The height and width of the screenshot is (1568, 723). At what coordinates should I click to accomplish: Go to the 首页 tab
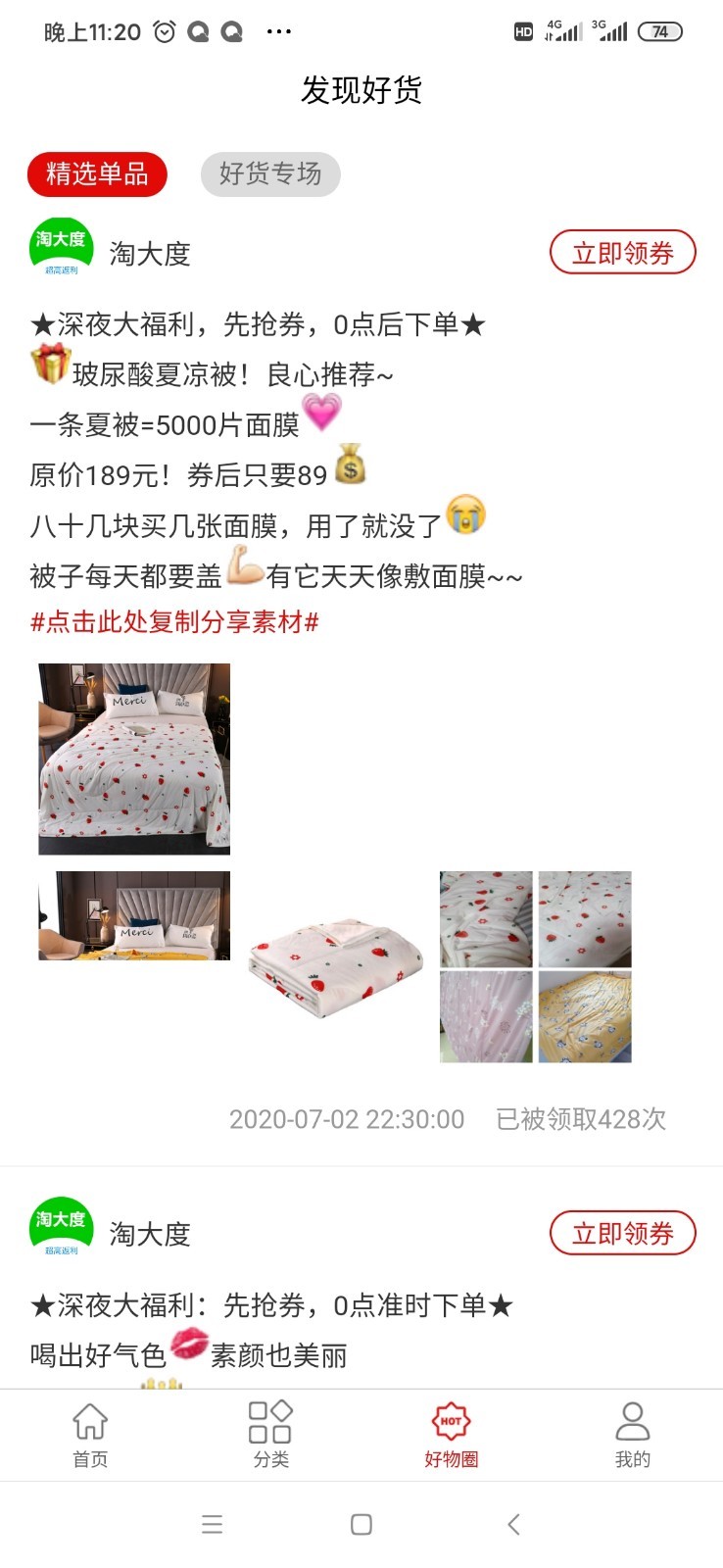click(x=90, y=1434)
